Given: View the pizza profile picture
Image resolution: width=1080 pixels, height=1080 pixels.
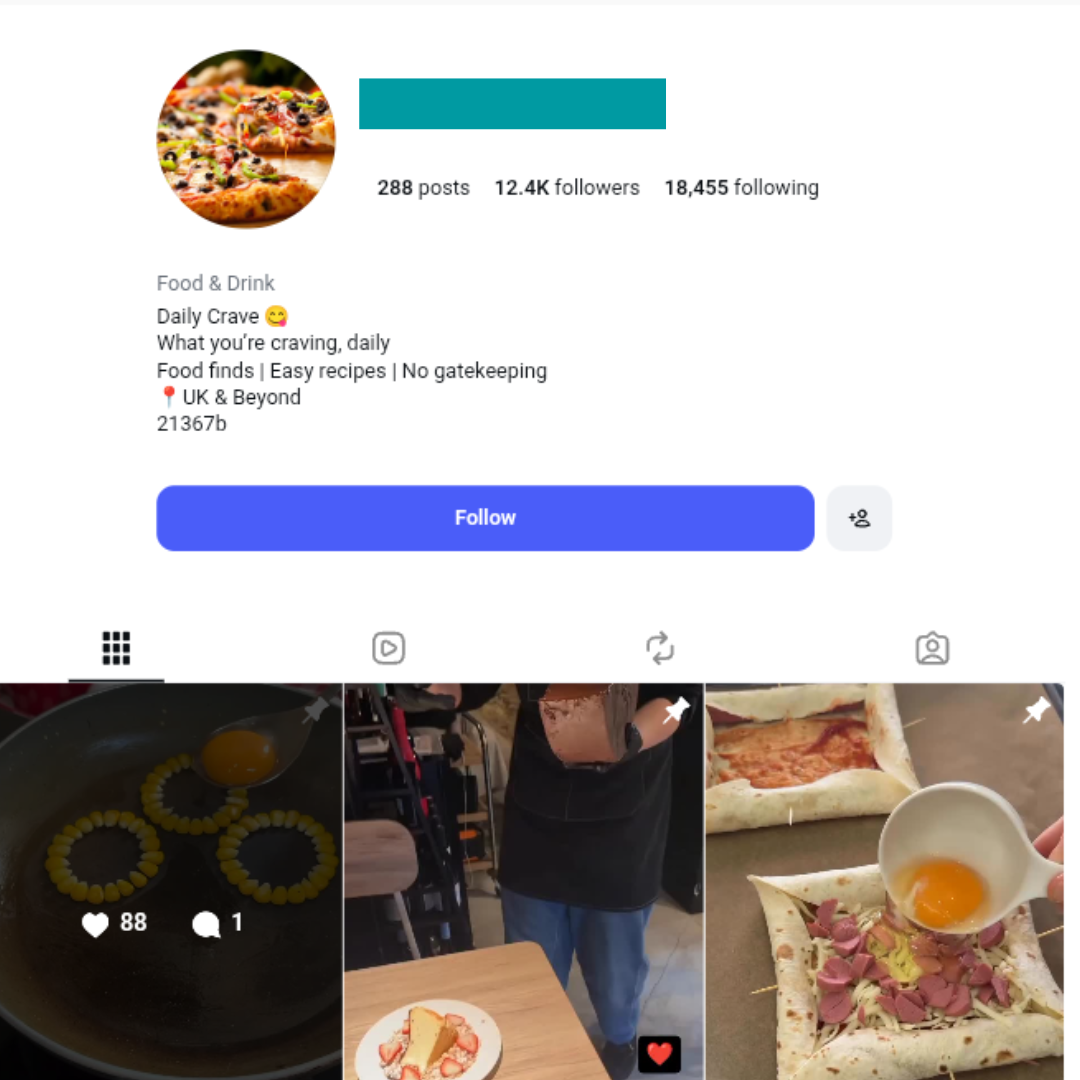Looking at the screenshot, I should [x=246, y=138].
